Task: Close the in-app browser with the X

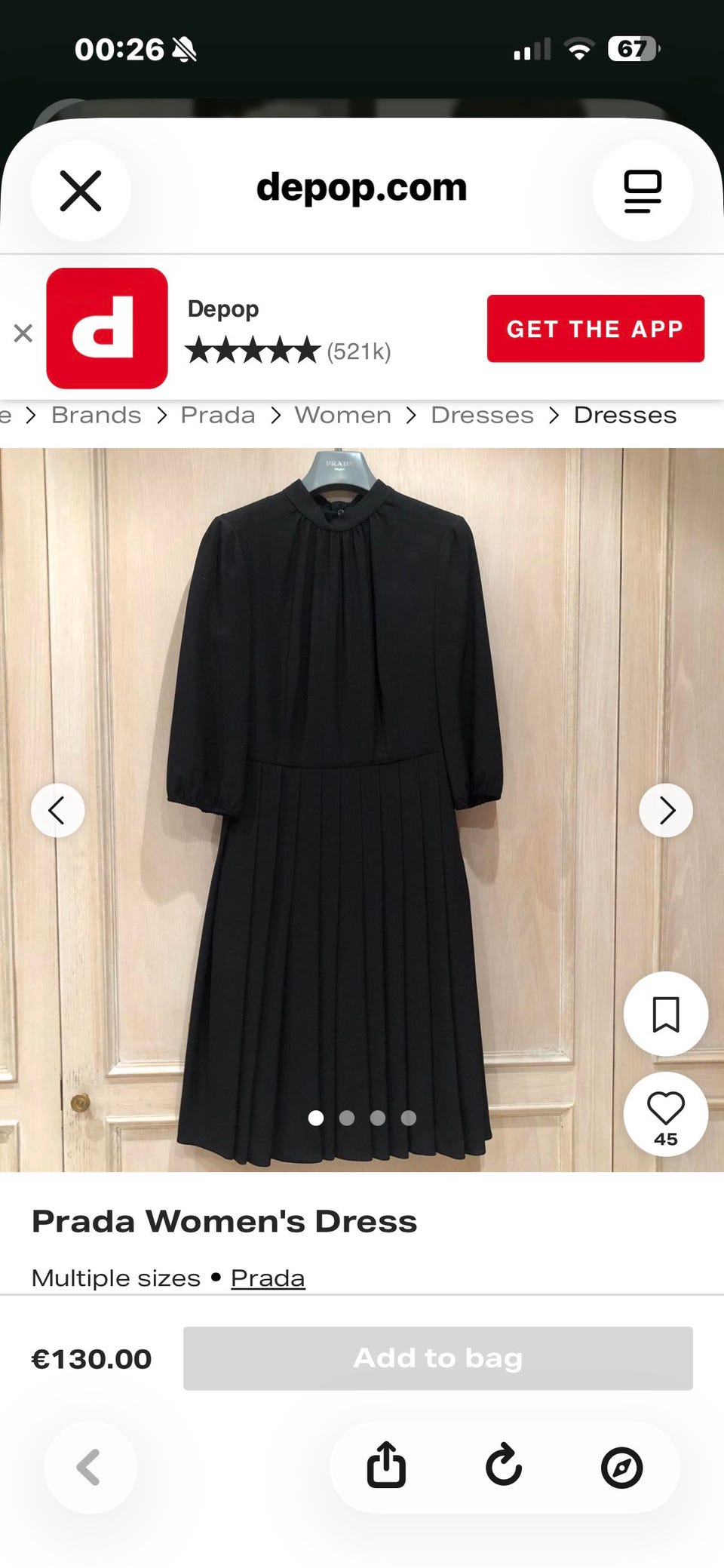Action: click(x=81, y=191)
